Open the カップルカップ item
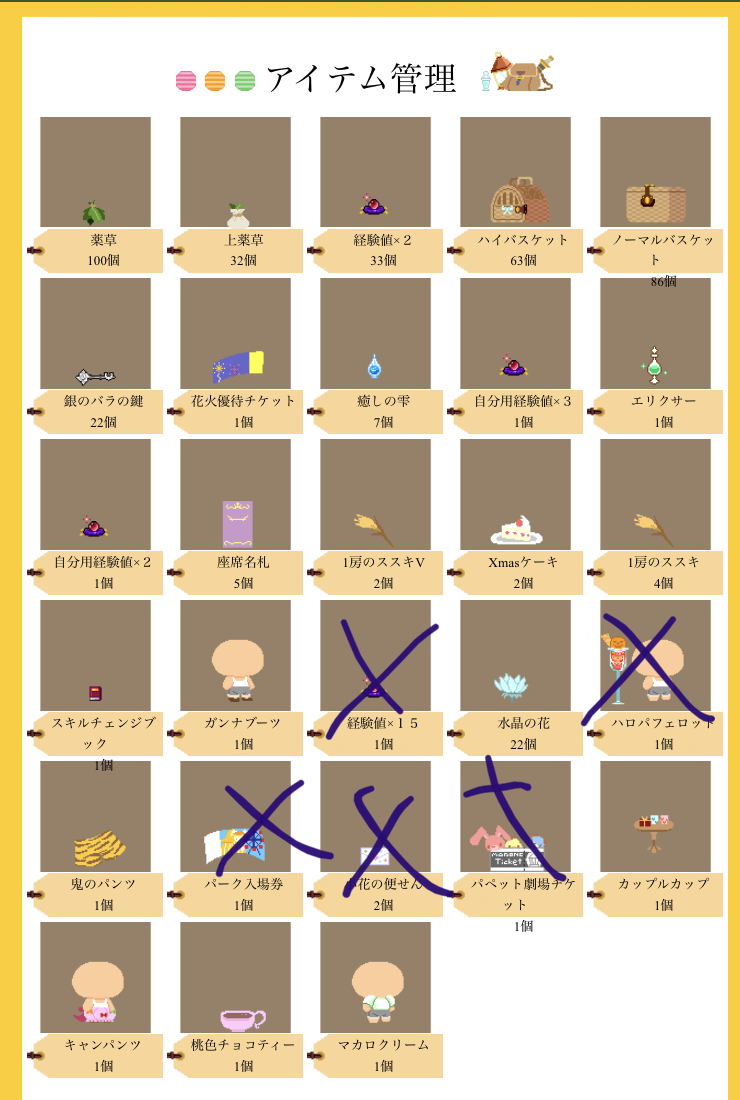The image size is (740, 1100). point(655,816)
